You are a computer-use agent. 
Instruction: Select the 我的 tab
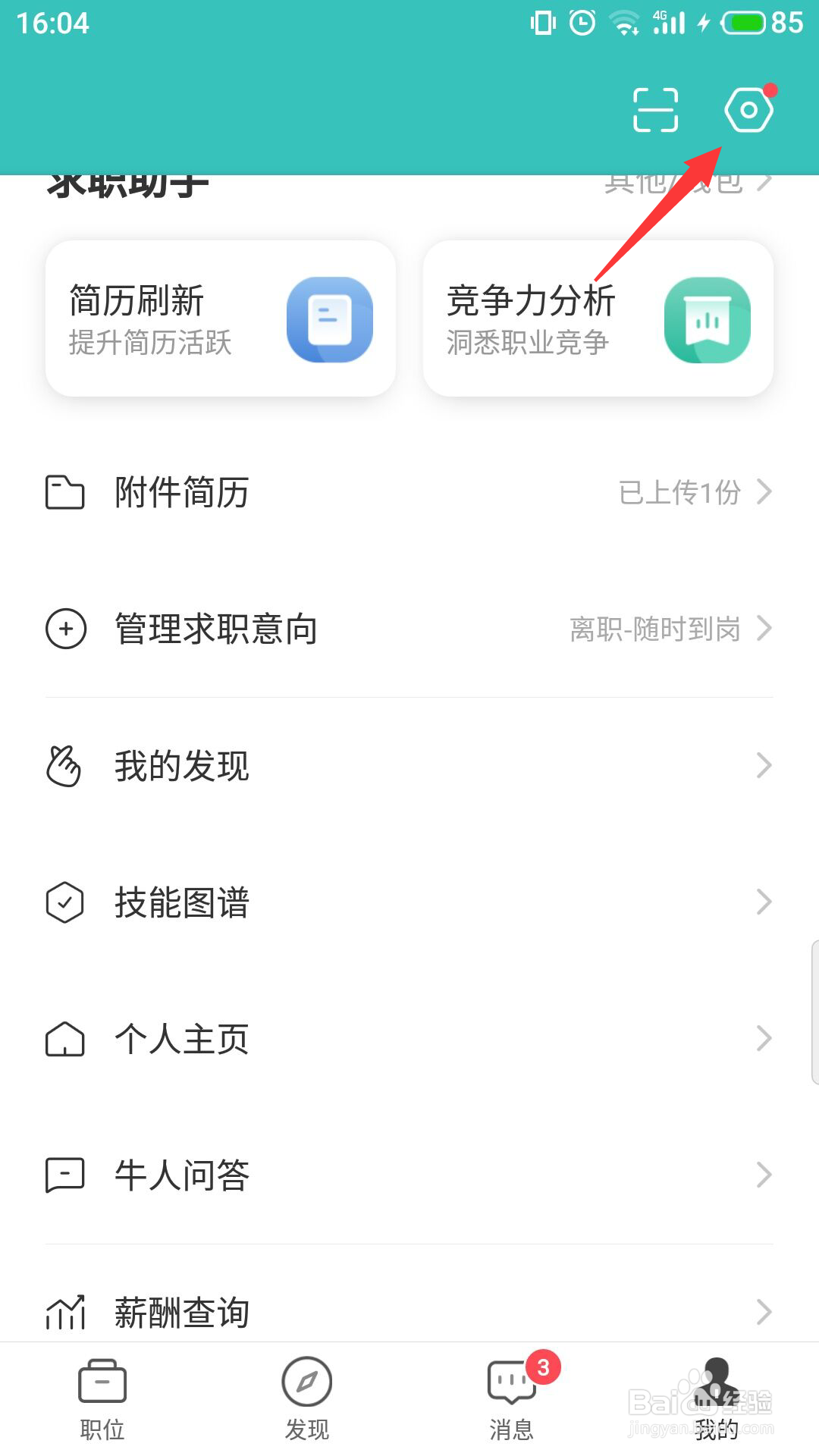[x=717, y=1399]
